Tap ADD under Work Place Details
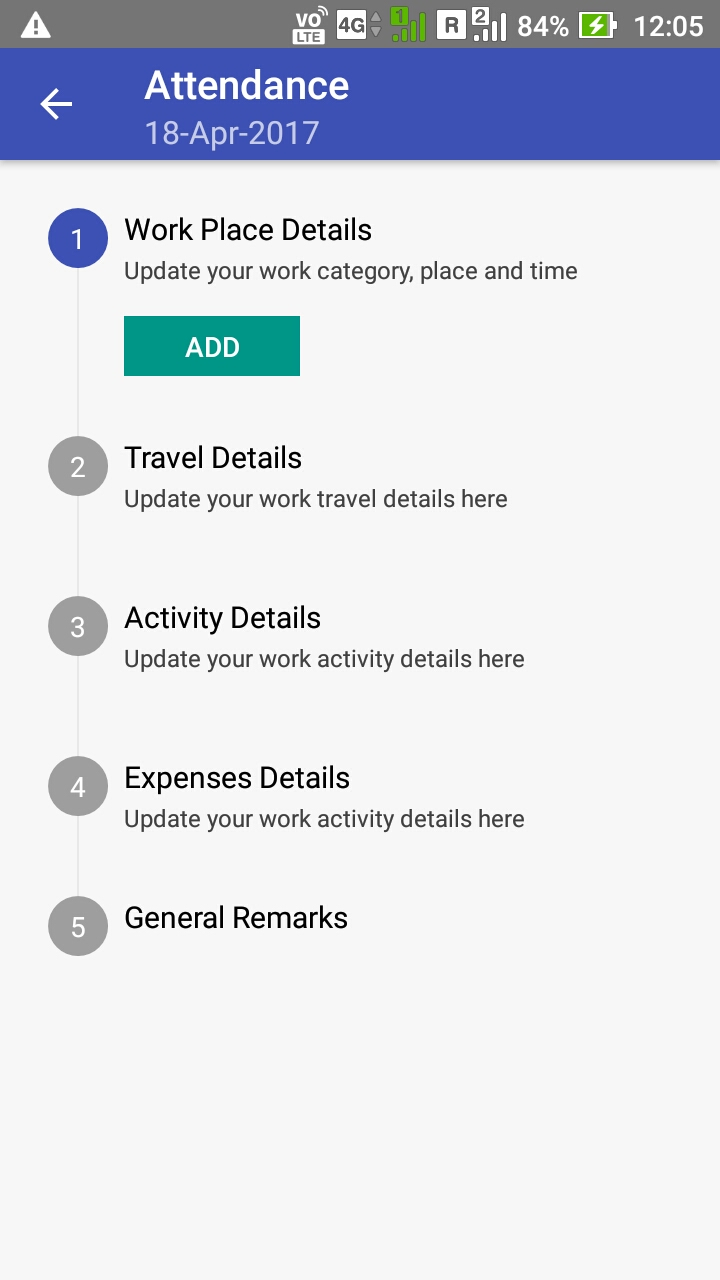720x1280 pixels. point(212,346)
